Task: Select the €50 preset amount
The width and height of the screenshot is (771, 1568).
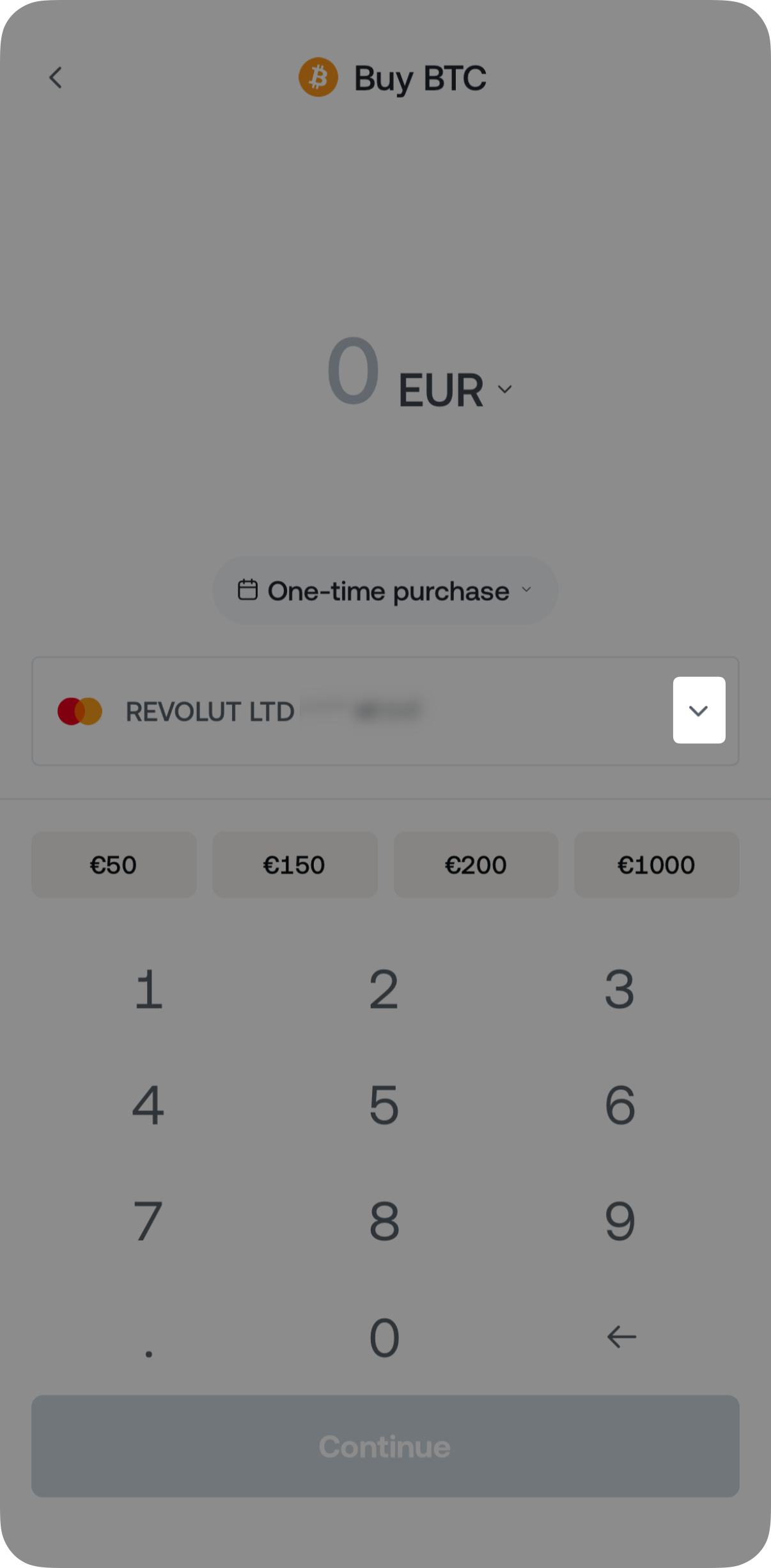Action: tap(114, 864)
